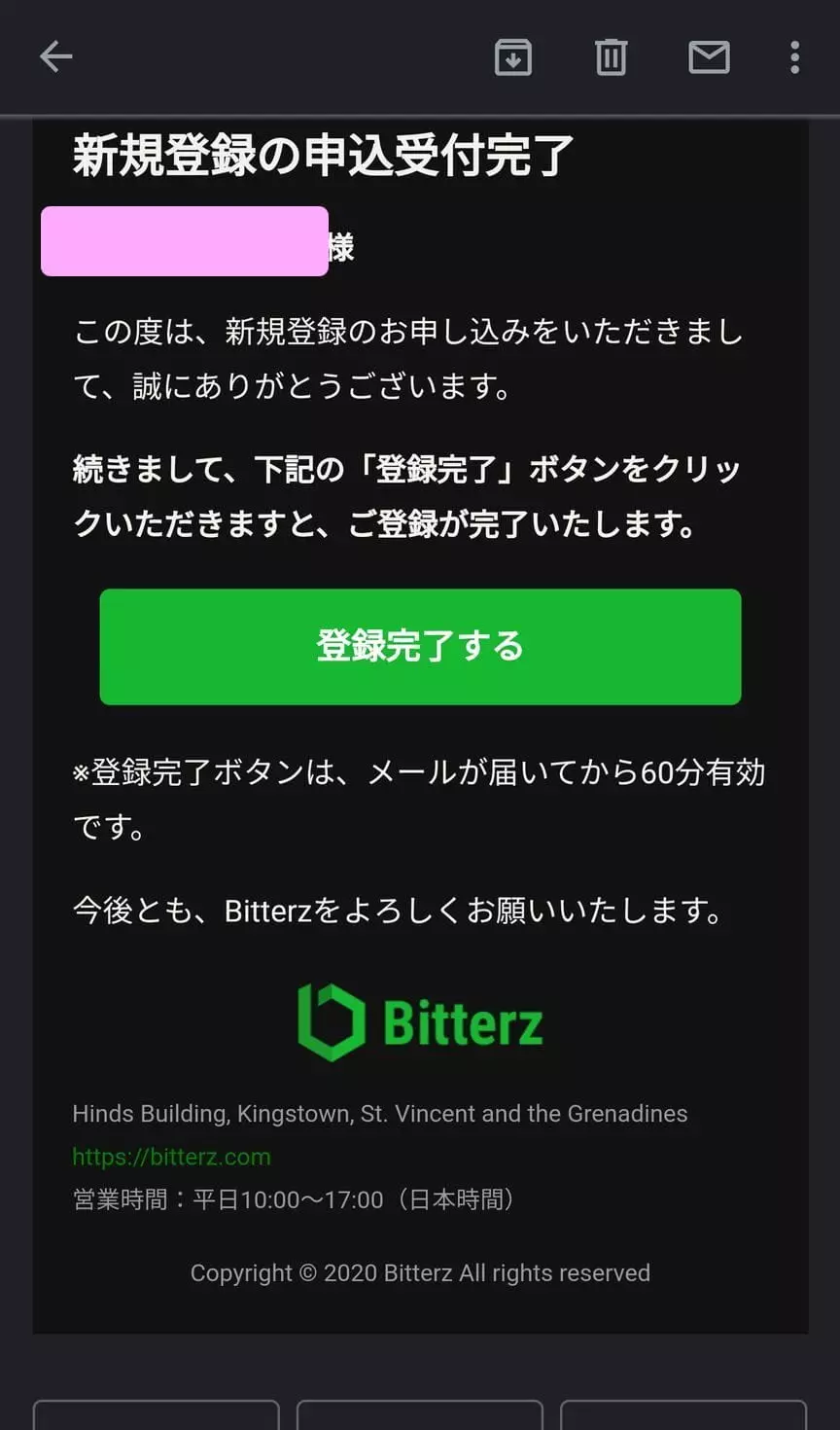Screen dimensions: 840x1430
Task: Go back to the inbox
Action: coord(55,56)
